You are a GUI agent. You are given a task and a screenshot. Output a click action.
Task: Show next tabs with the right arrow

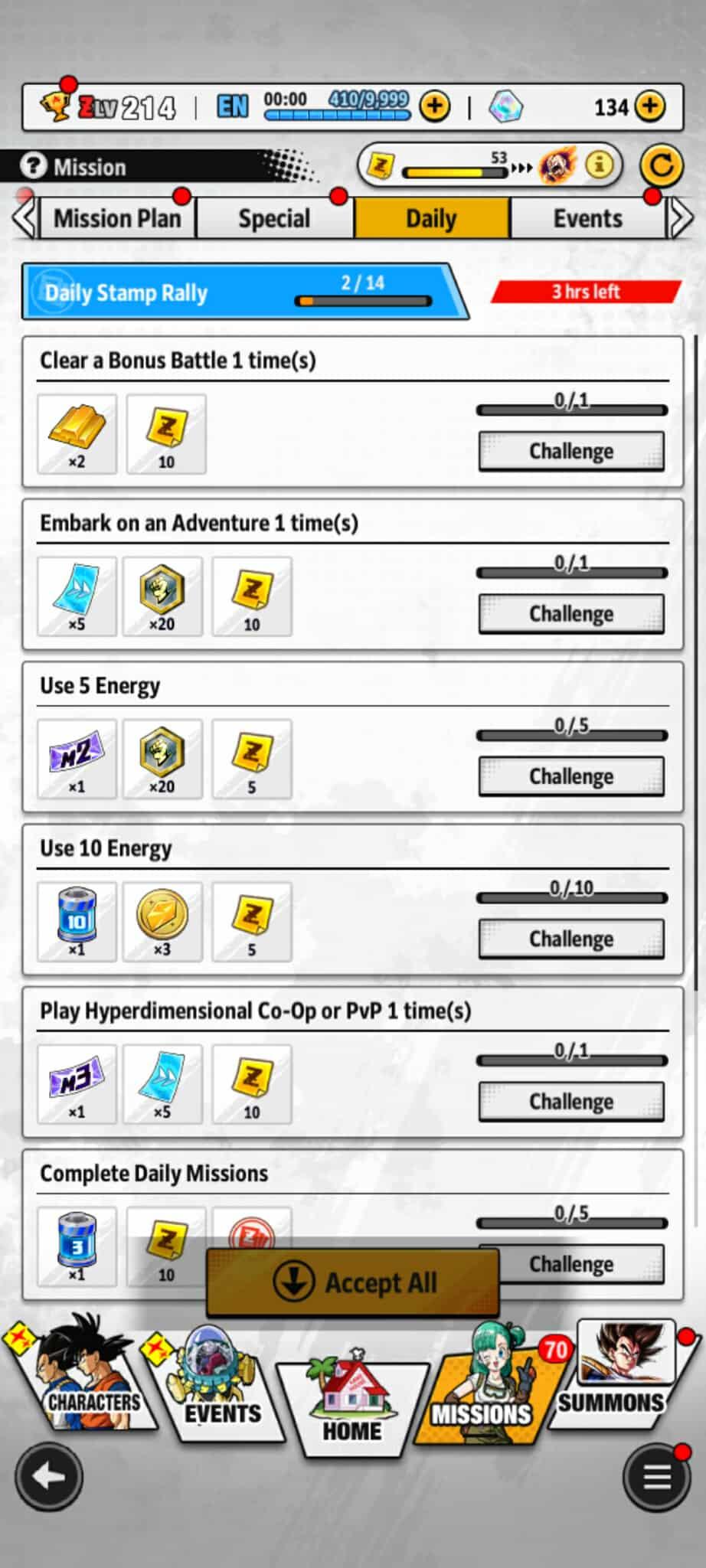tap(681, 219)
